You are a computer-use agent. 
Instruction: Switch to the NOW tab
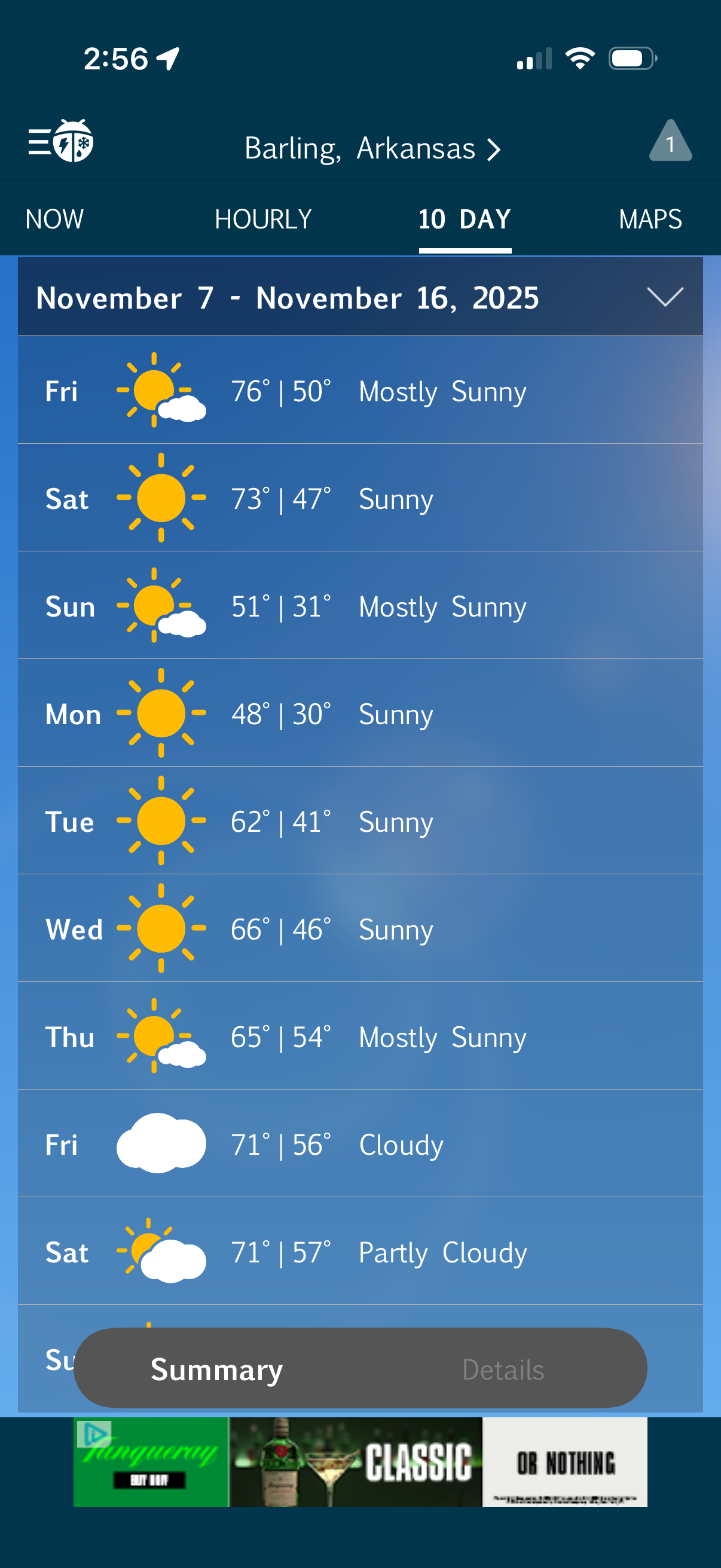click(x=54, y=219)
